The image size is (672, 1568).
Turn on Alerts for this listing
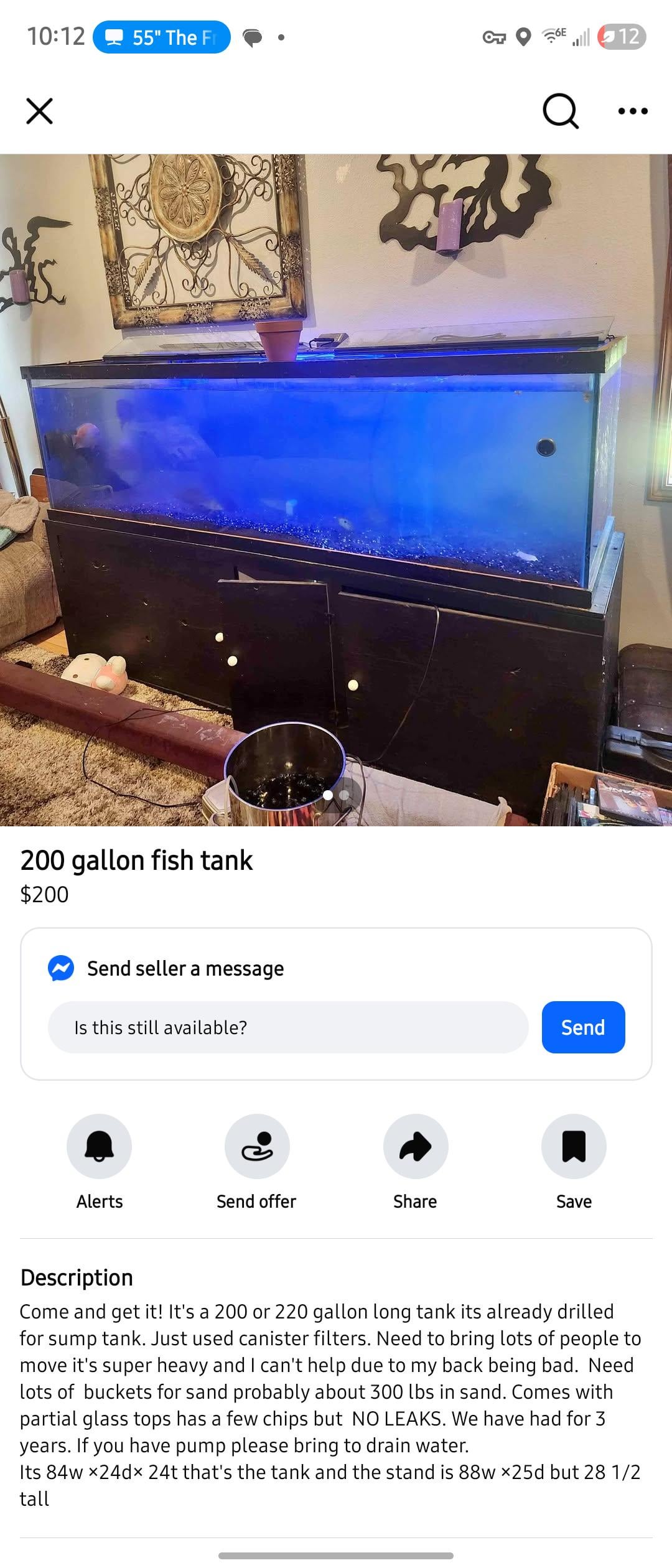[x=100, y=1146]
